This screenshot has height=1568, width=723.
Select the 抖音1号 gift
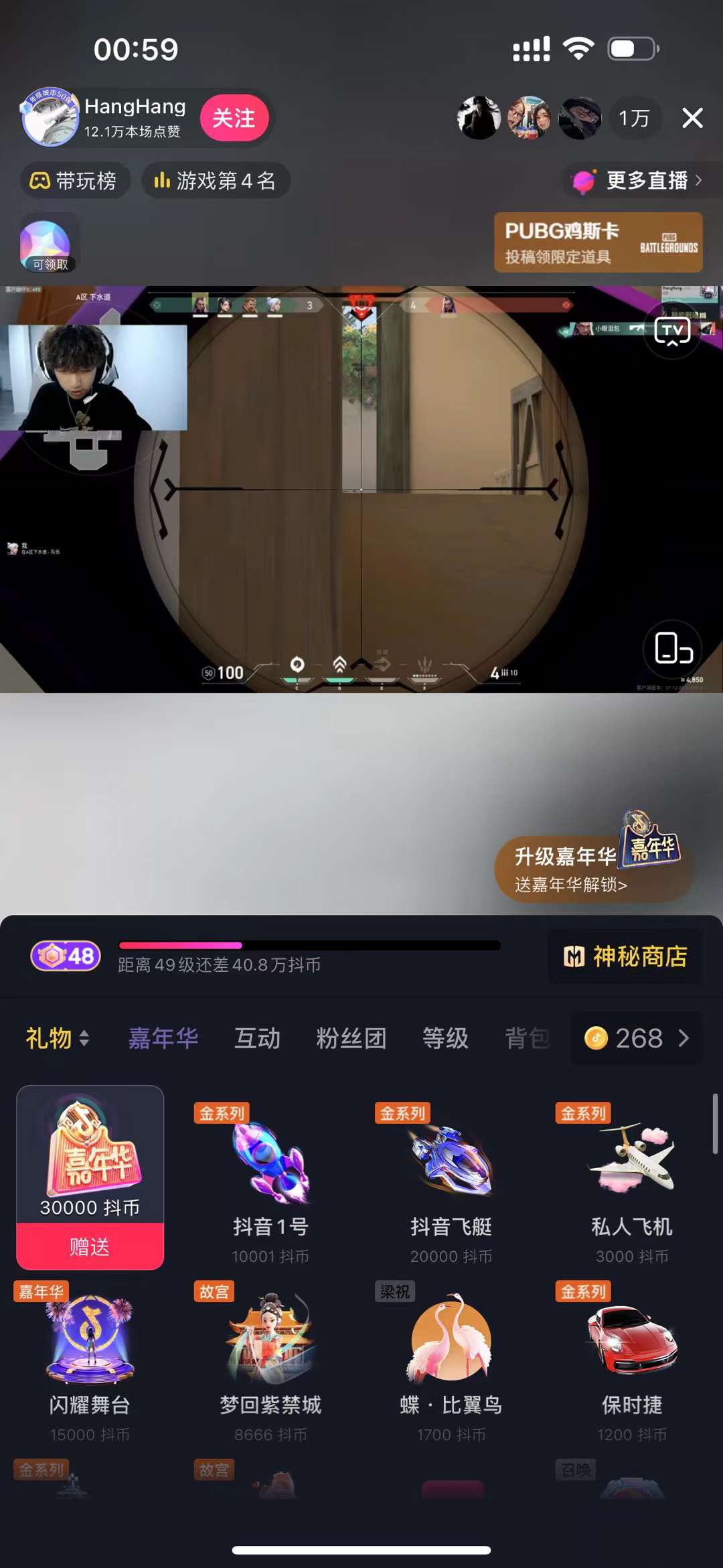coord(270,1184)
